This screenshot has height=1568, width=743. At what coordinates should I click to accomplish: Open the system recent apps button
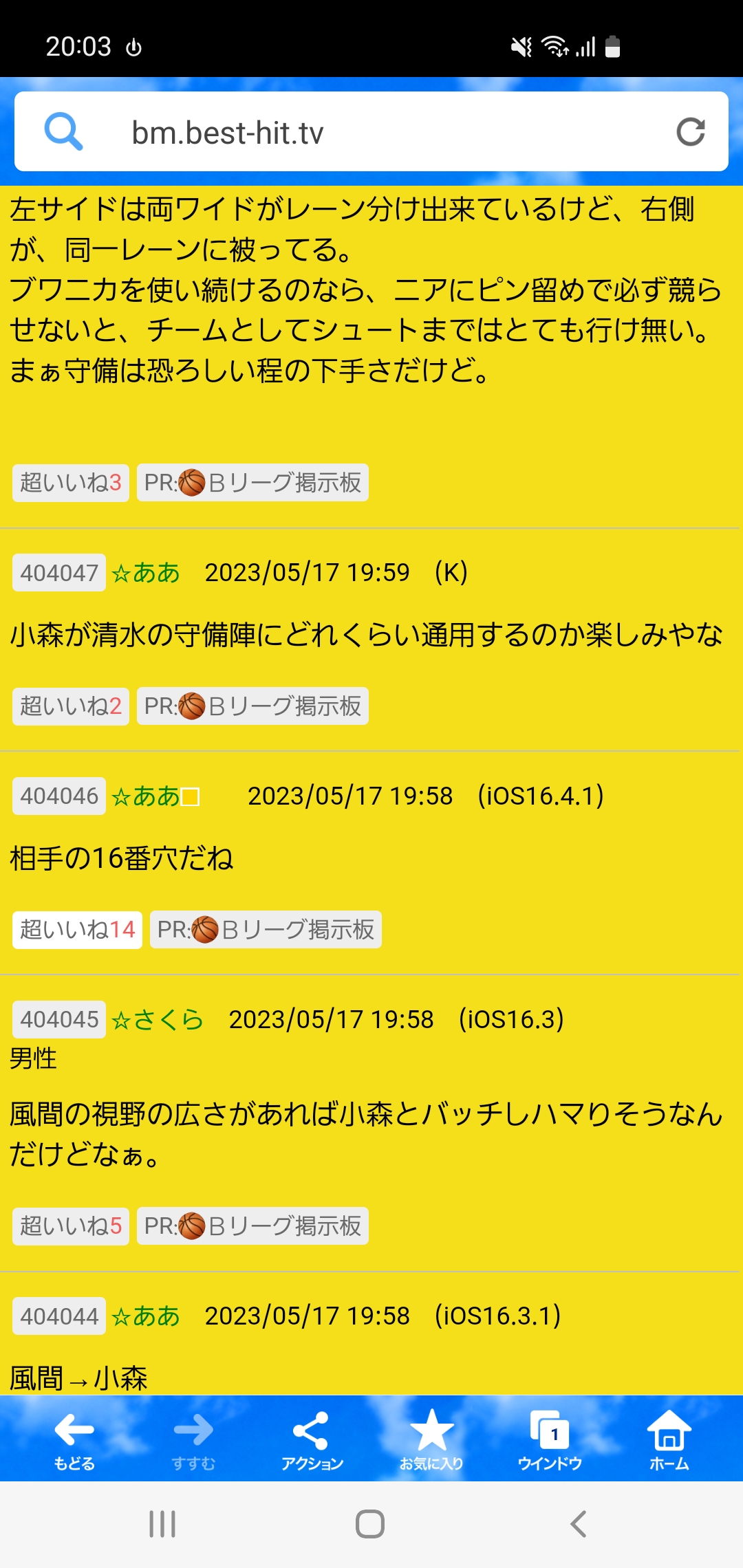click(x=163, y=1524)
